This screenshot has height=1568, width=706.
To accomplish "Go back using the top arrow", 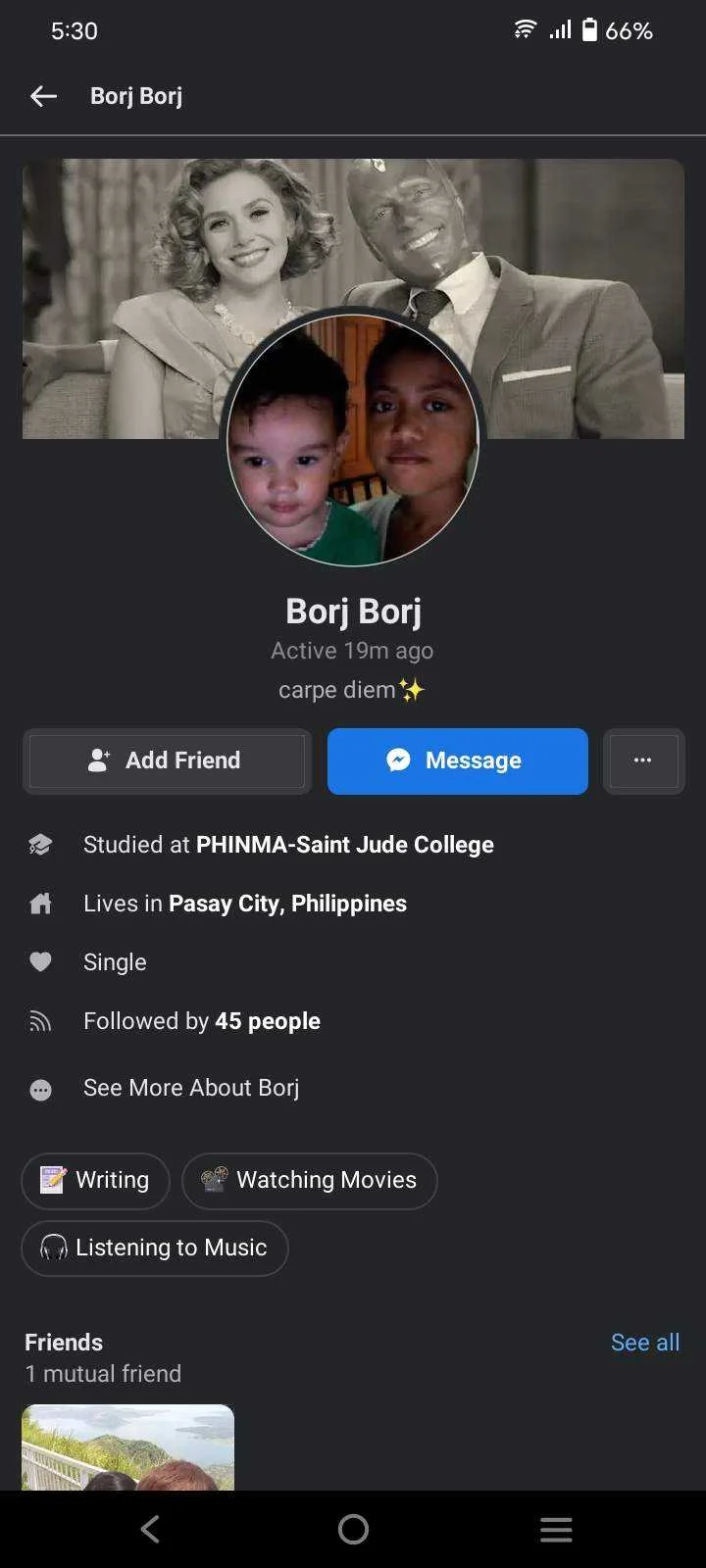I will click(43, 96).
